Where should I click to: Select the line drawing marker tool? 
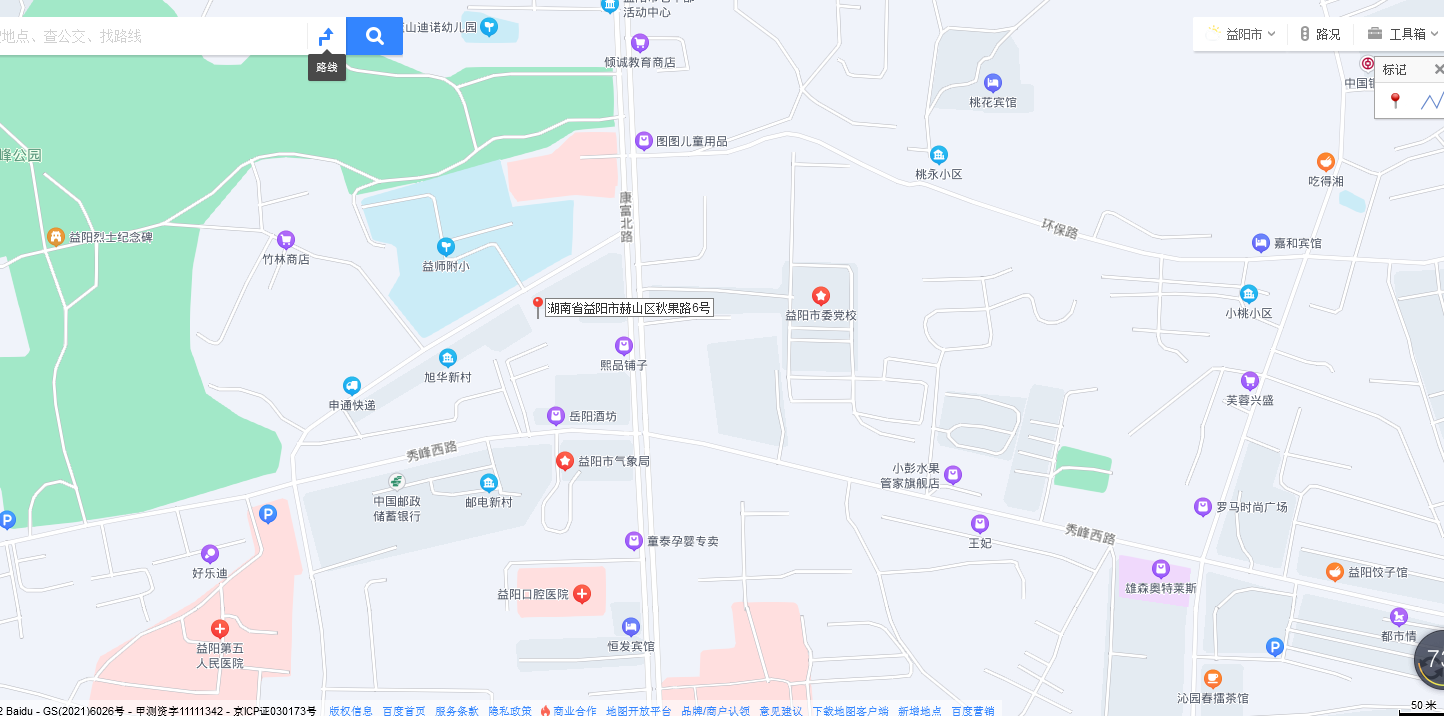(x=1432, y=101)
